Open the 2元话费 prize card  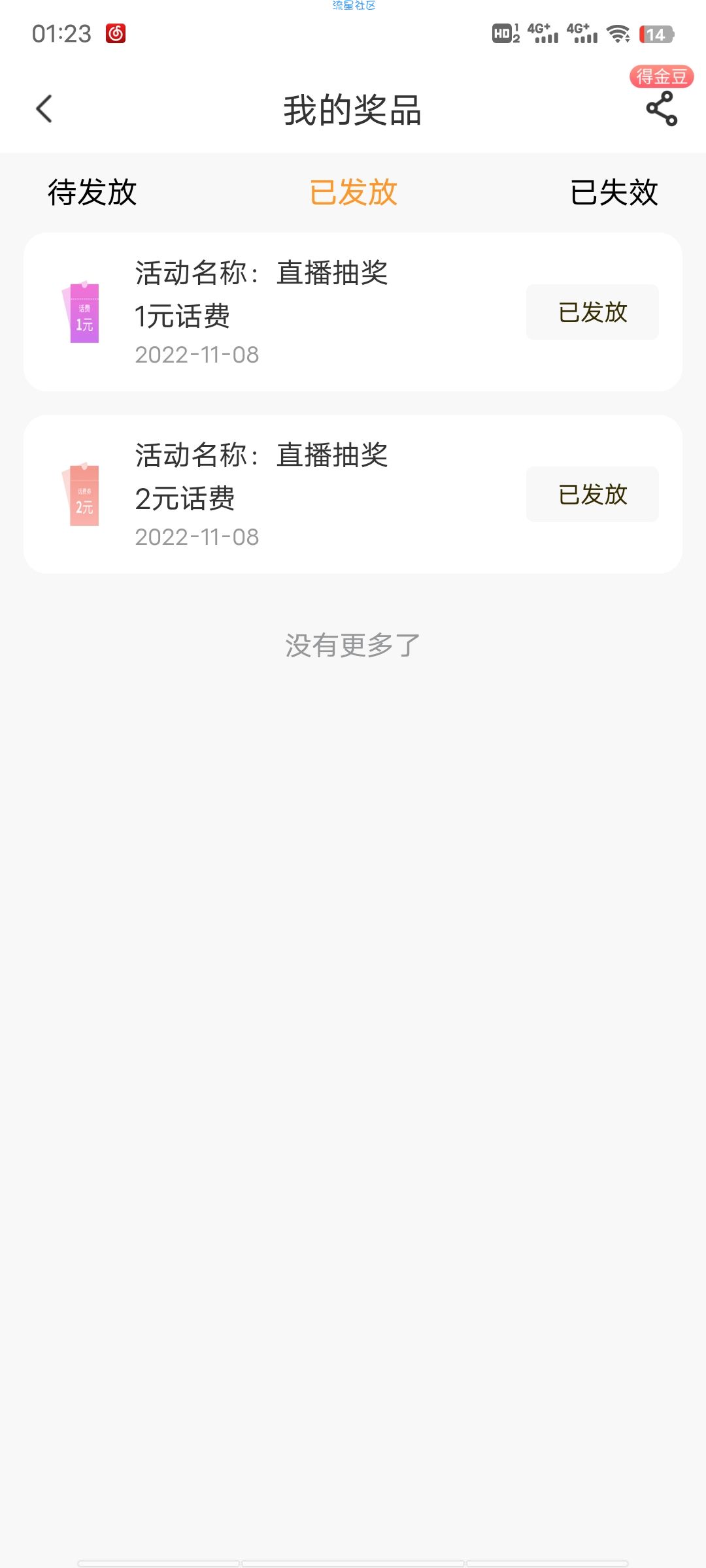[x=353, y=495]
